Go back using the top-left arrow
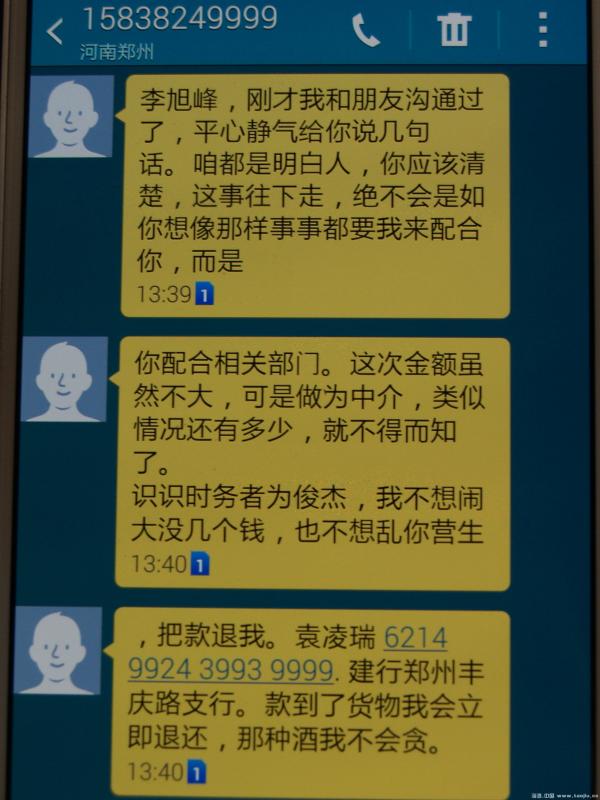Viewport: 600px width, 800px height. tap(55, 31)
